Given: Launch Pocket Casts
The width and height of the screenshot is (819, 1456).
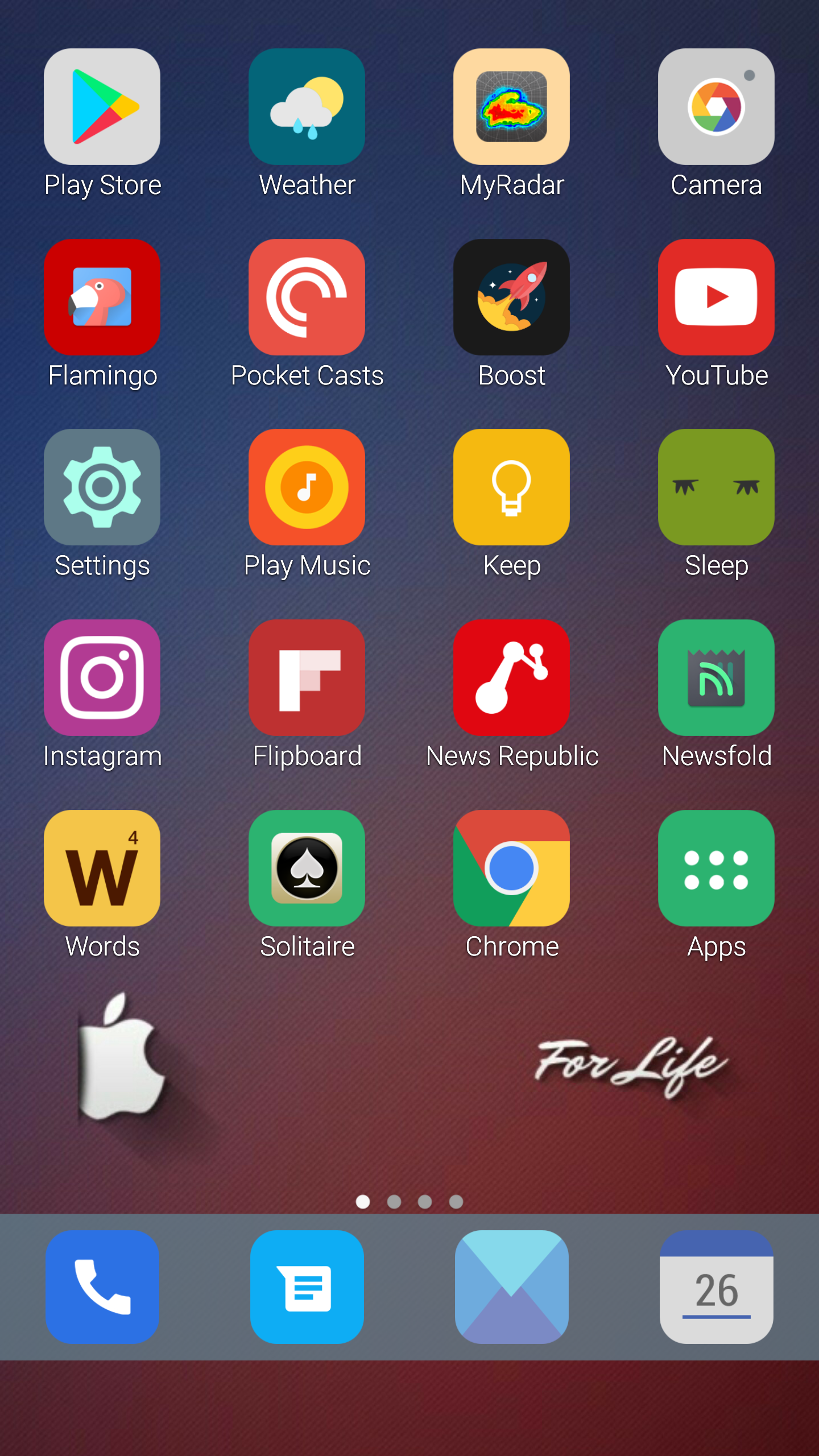Looking at the screenshot, I should [307, 297].
